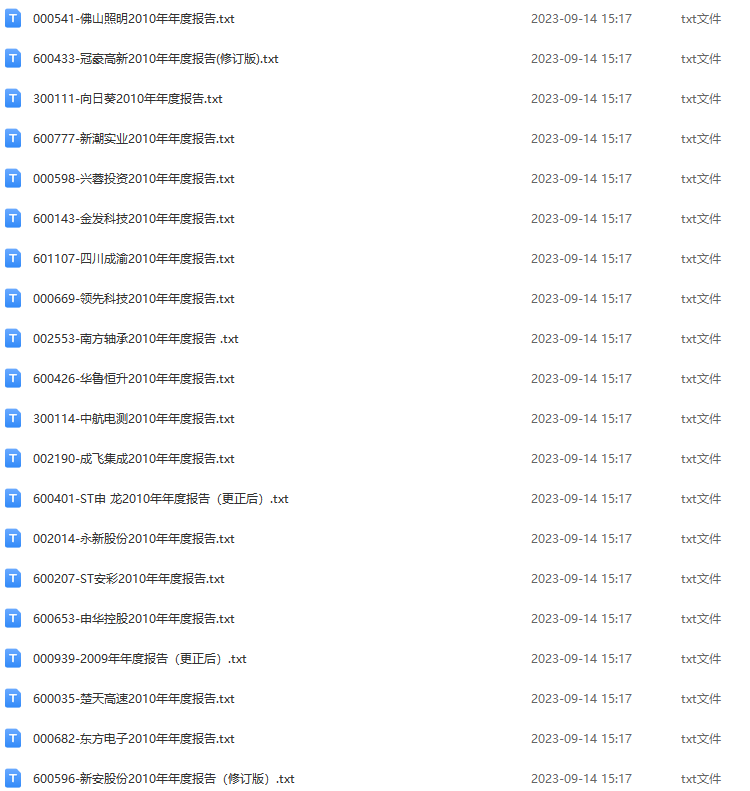750x791 pixels.
Task: Open 000669-领先科技2010年年度报告.txt
Action: (x=133, y=299)
